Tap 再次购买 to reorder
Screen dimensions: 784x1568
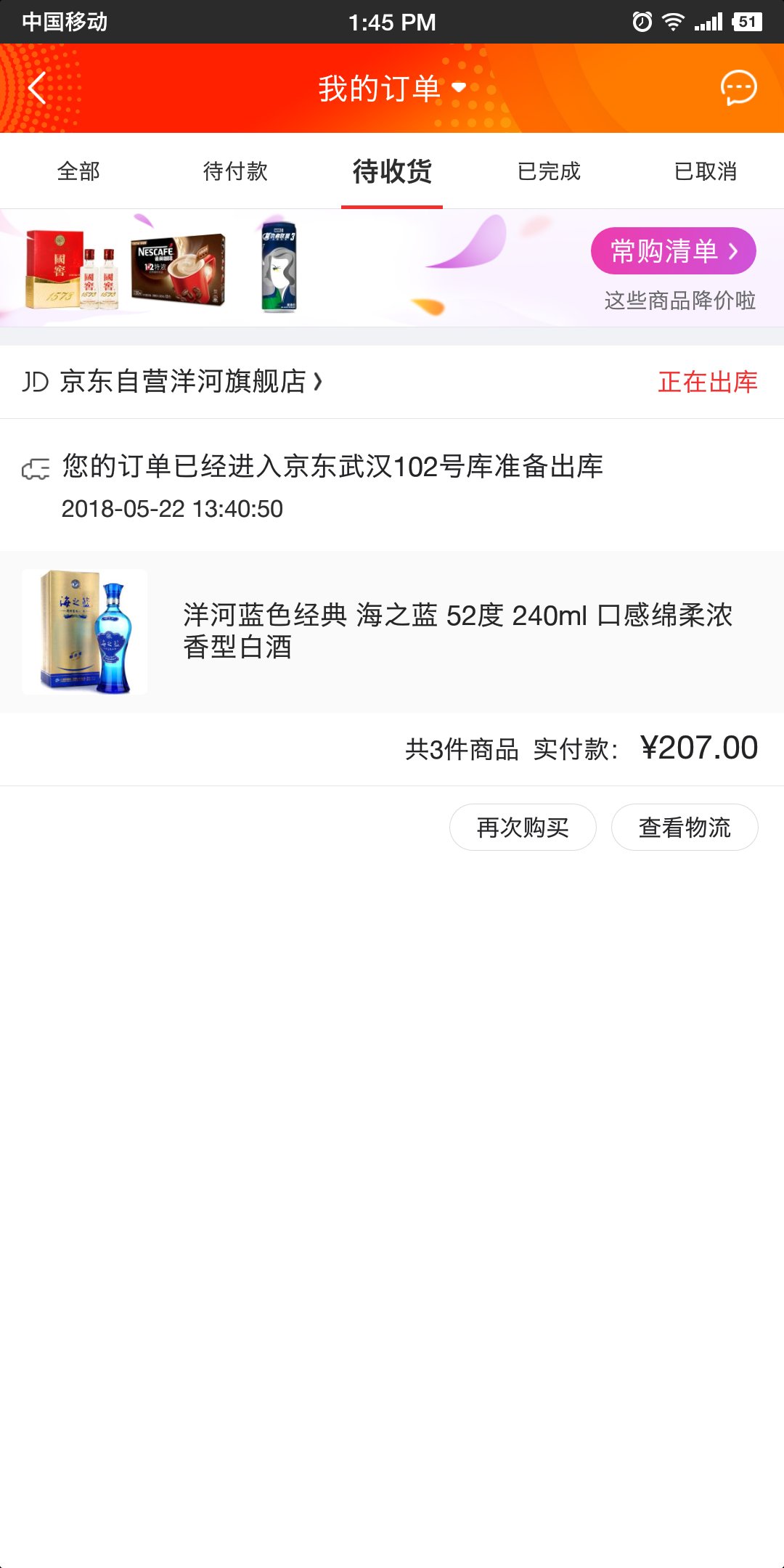click(523, 828)
